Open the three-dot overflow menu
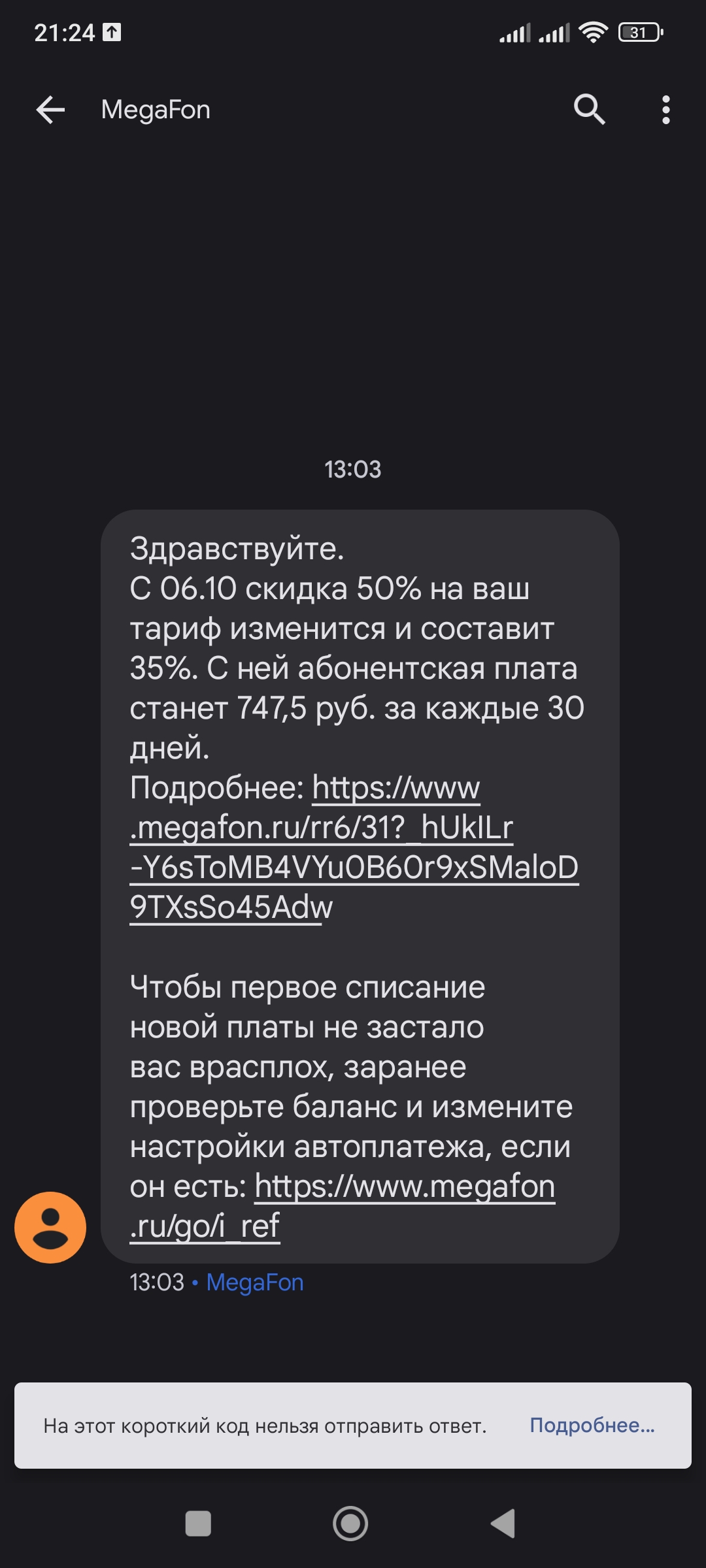 pos(665,110)
